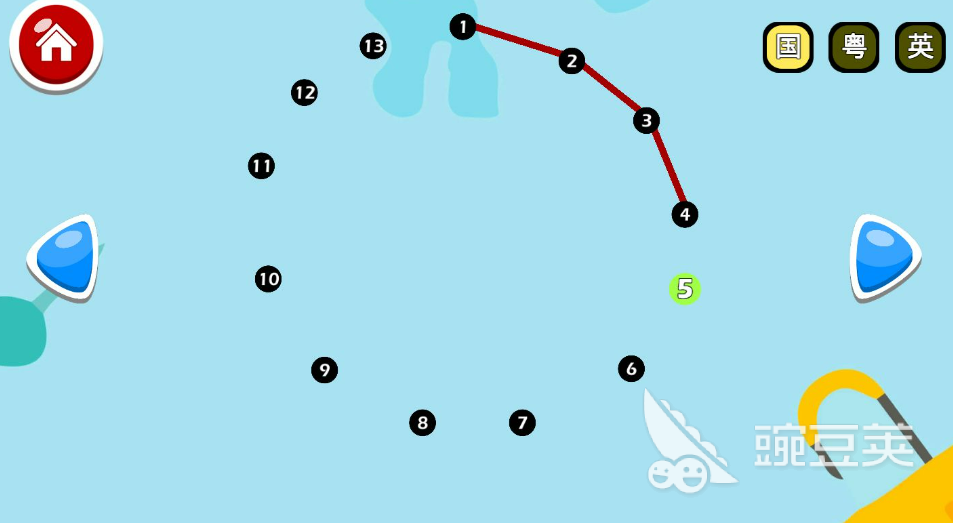Go to next puzzle with right arrow
The image size is (953, 523).
click(x=884, y=257)
